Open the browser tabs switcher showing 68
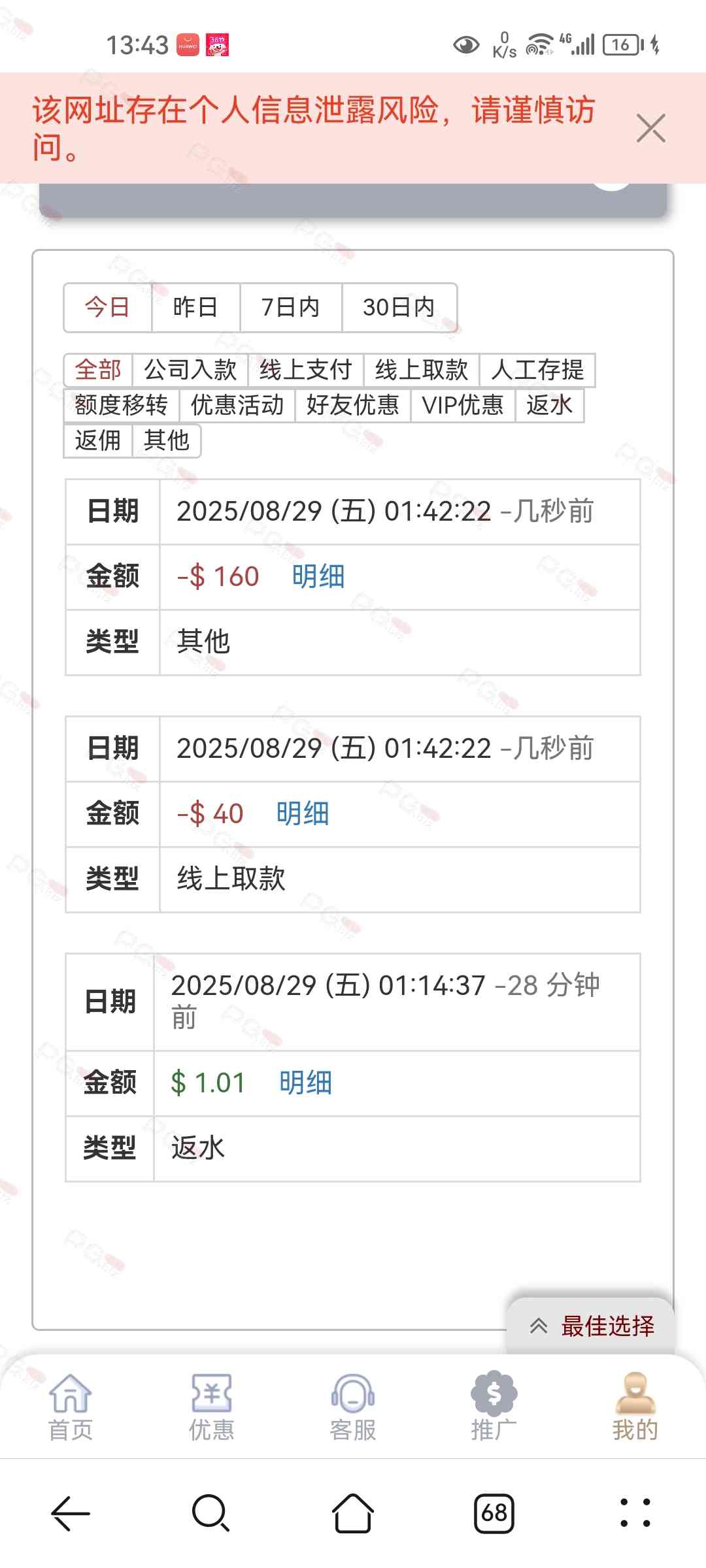706x1568 pixels. (x=494, y=1513)
